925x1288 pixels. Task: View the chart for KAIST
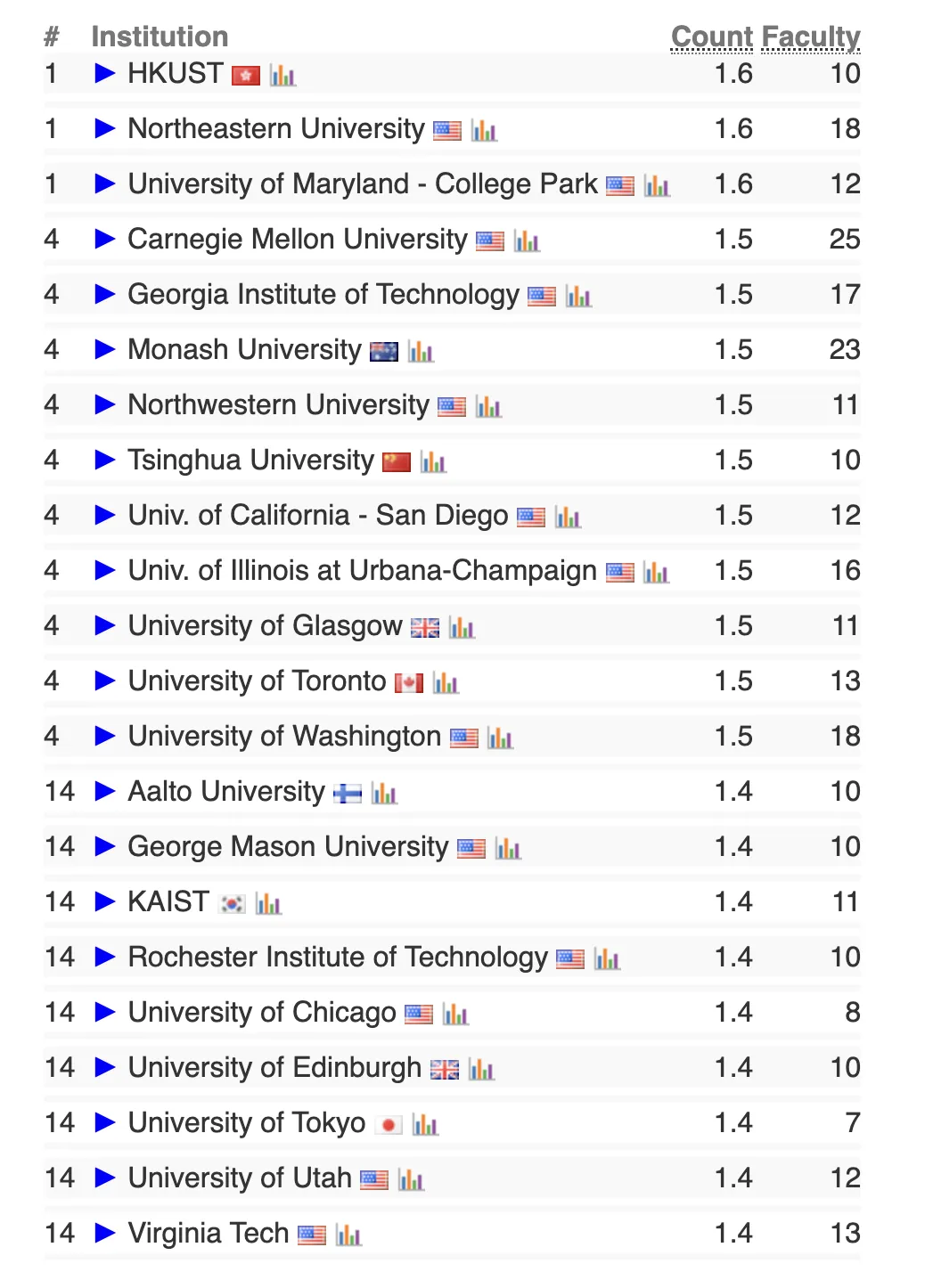[268, 904]
